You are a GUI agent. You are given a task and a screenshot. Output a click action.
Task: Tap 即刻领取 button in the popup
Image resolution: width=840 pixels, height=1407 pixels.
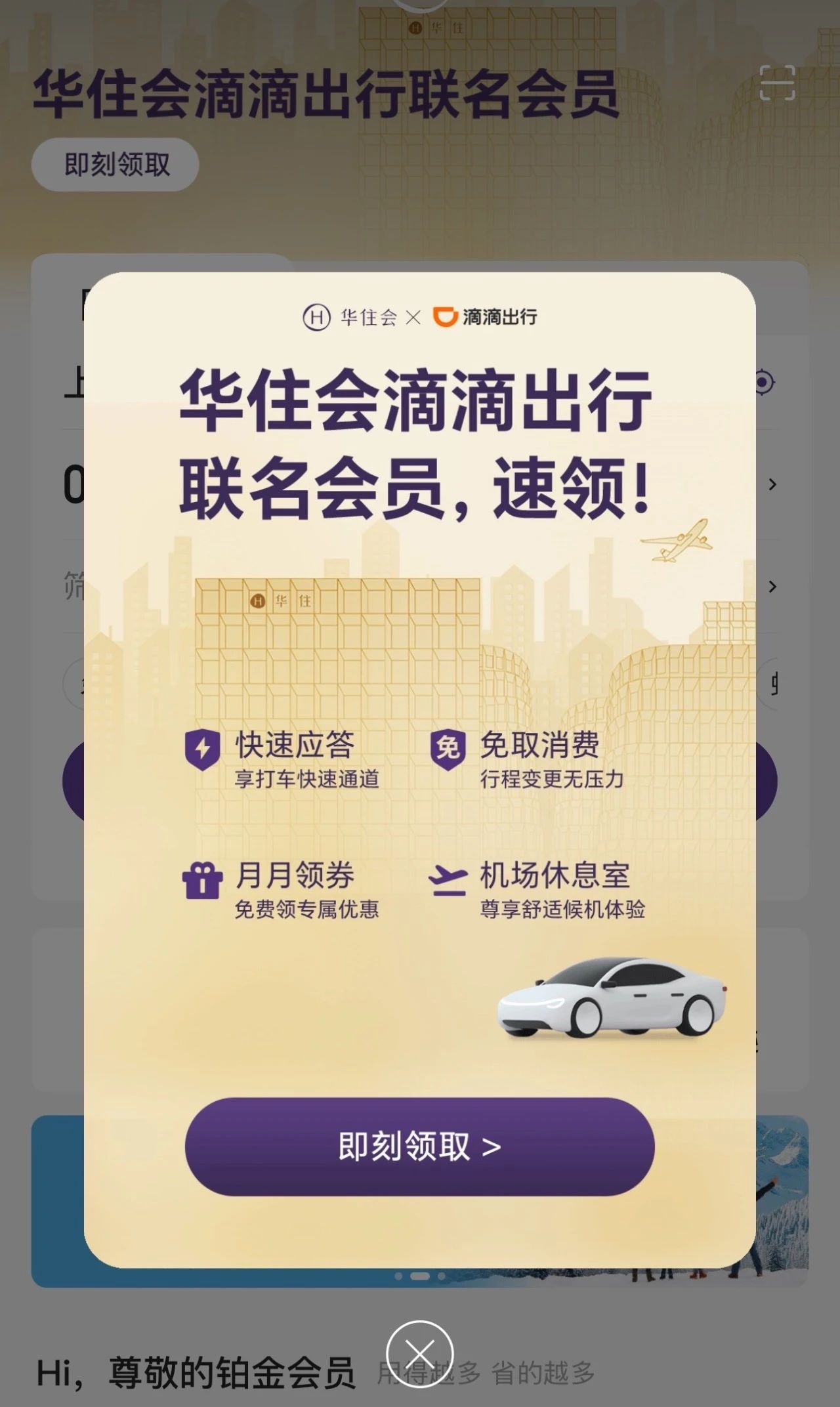[x=419, y=1146]
